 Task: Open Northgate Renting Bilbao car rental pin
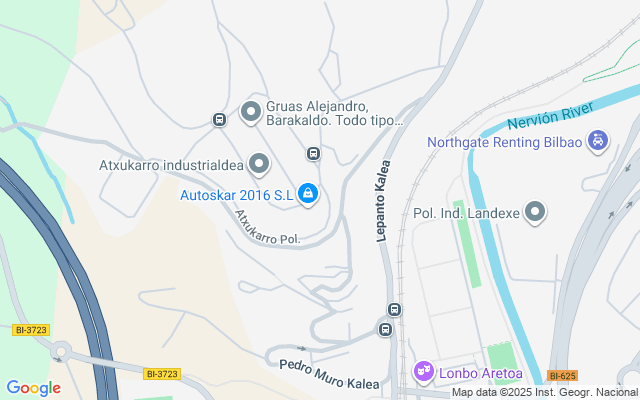point(597,141)
